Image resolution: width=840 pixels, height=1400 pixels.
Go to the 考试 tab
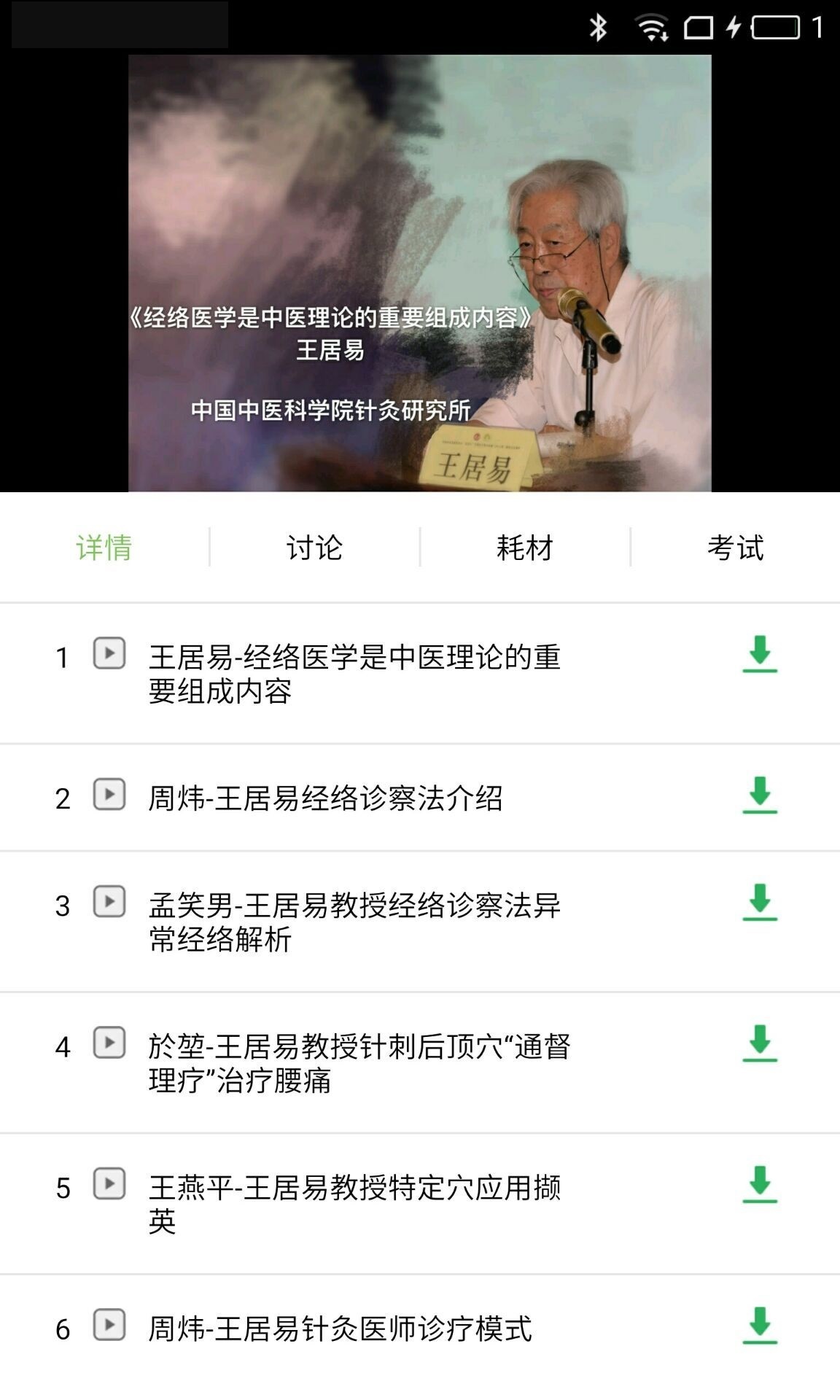(735, 548)
